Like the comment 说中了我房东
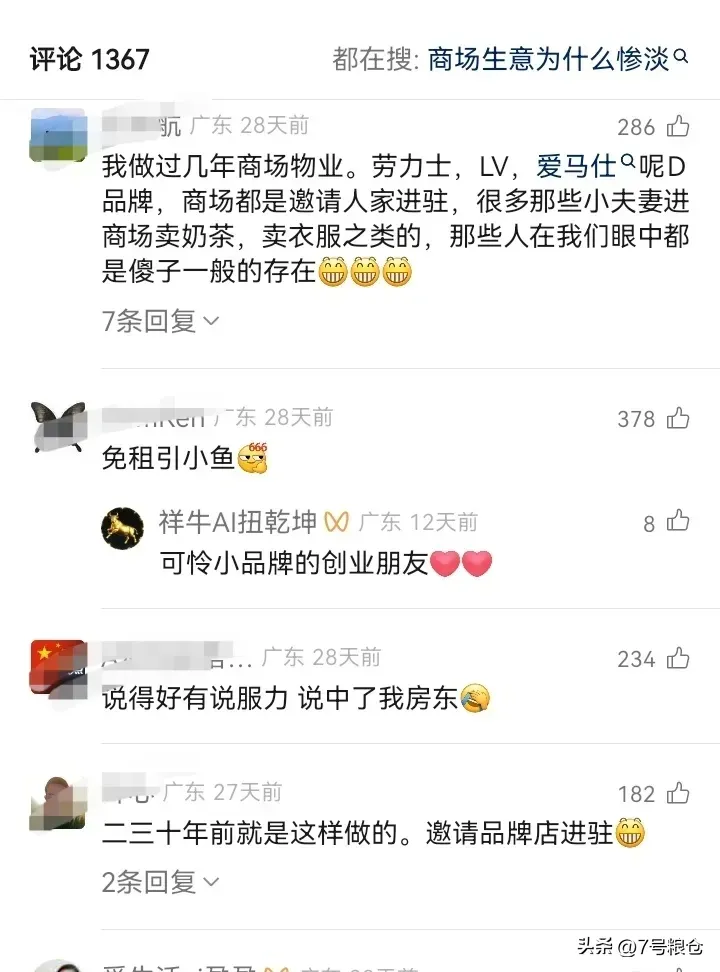Screen dimensions: 720x972 coord(679,658)
